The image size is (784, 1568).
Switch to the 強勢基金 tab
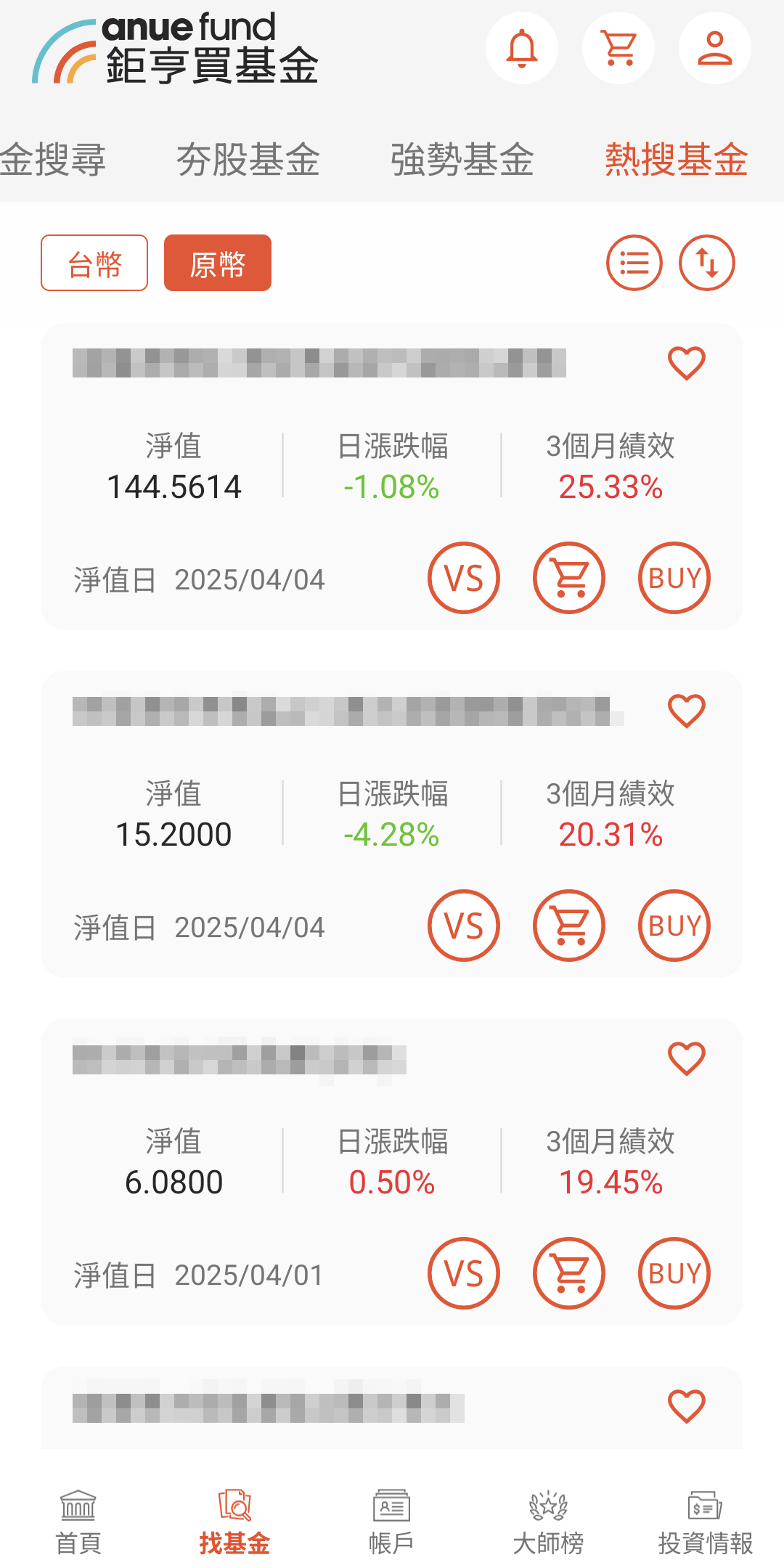point(462,160)
